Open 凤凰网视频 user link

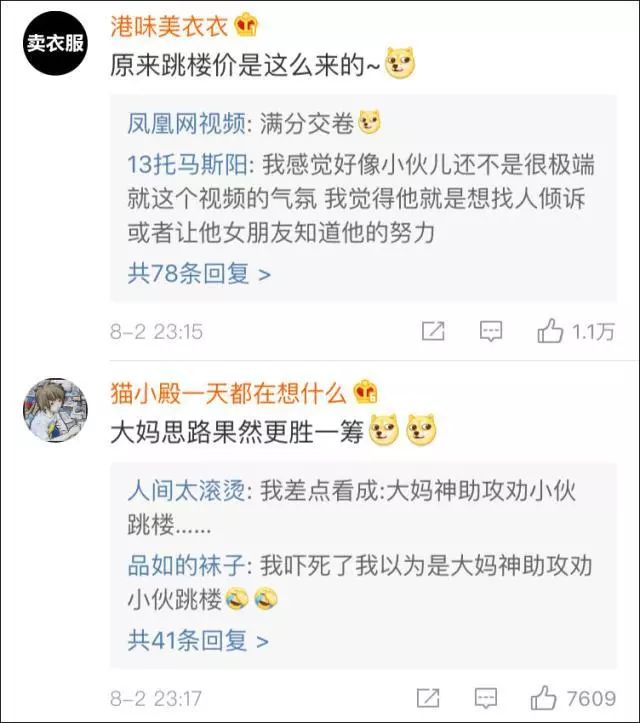tap(186, 124)
